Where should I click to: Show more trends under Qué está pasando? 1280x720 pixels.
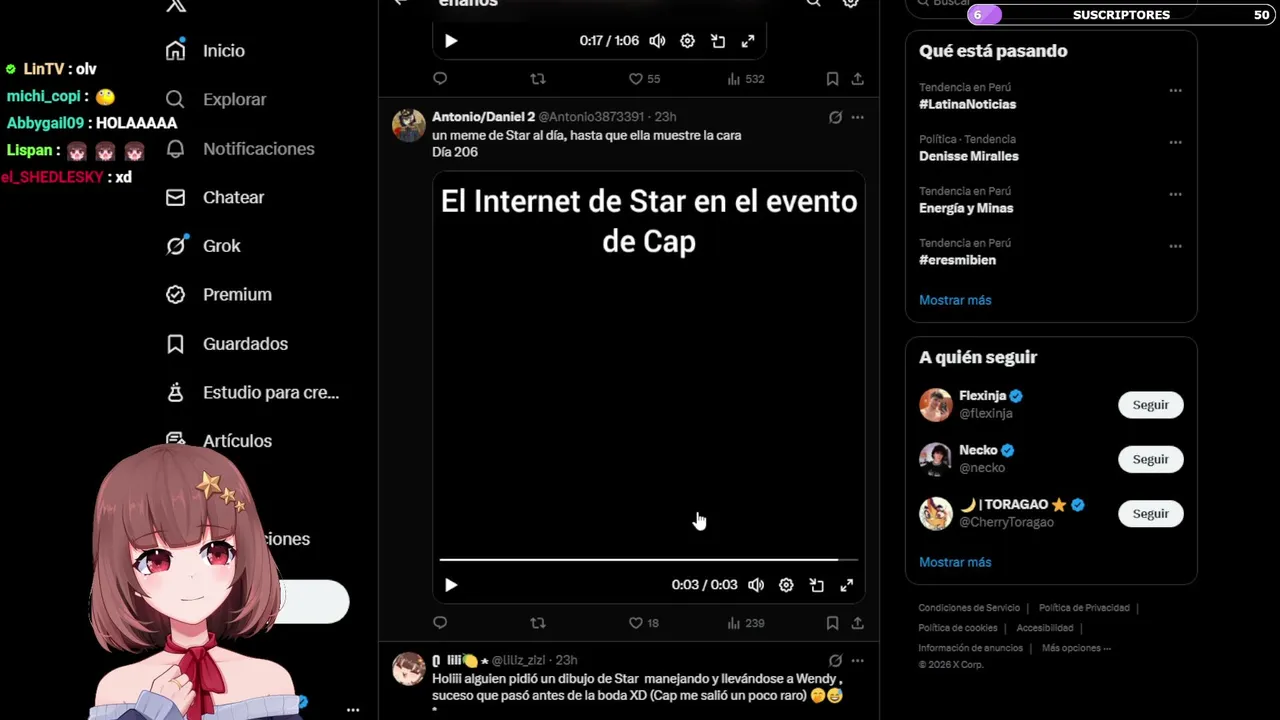955,300
